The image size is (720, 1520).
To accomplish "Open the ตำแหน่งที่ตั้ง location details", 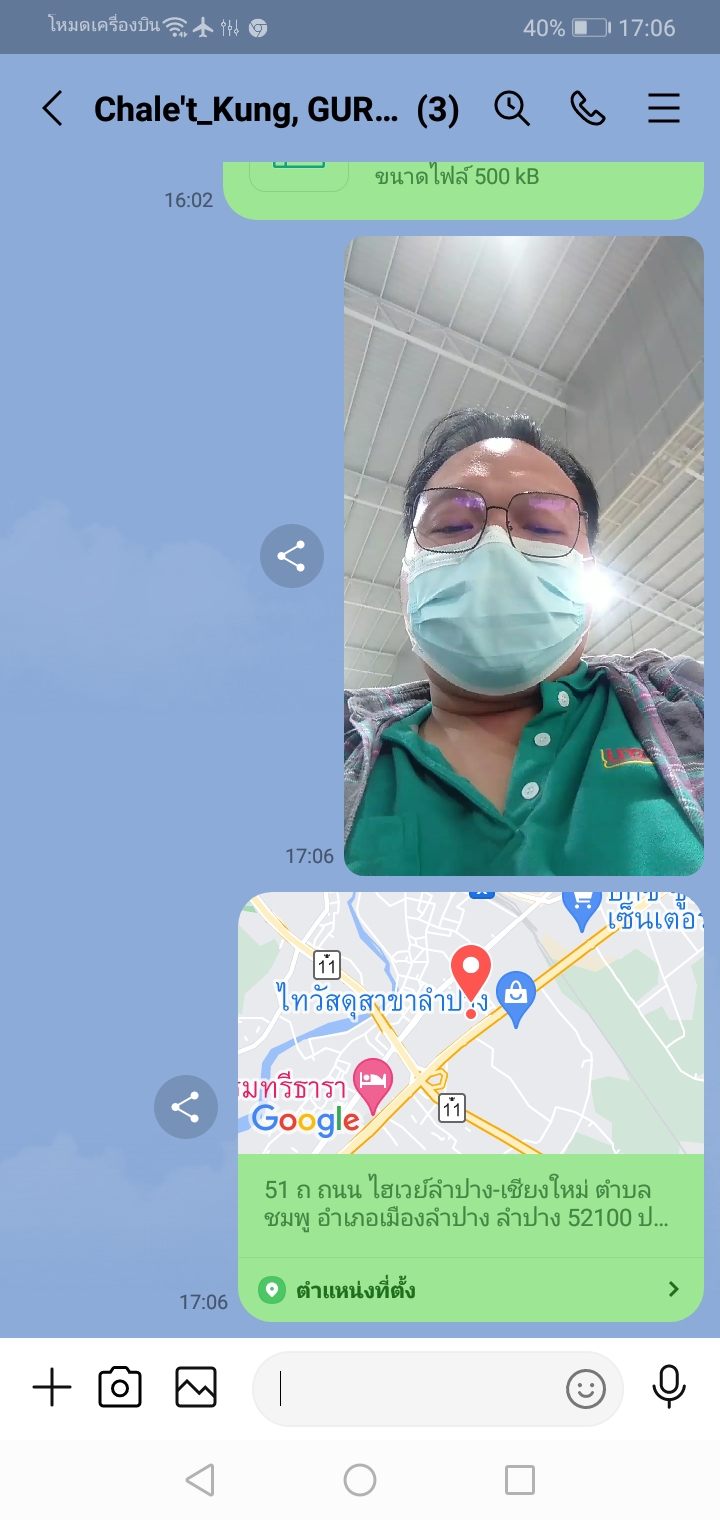I will pos(470,1289).
